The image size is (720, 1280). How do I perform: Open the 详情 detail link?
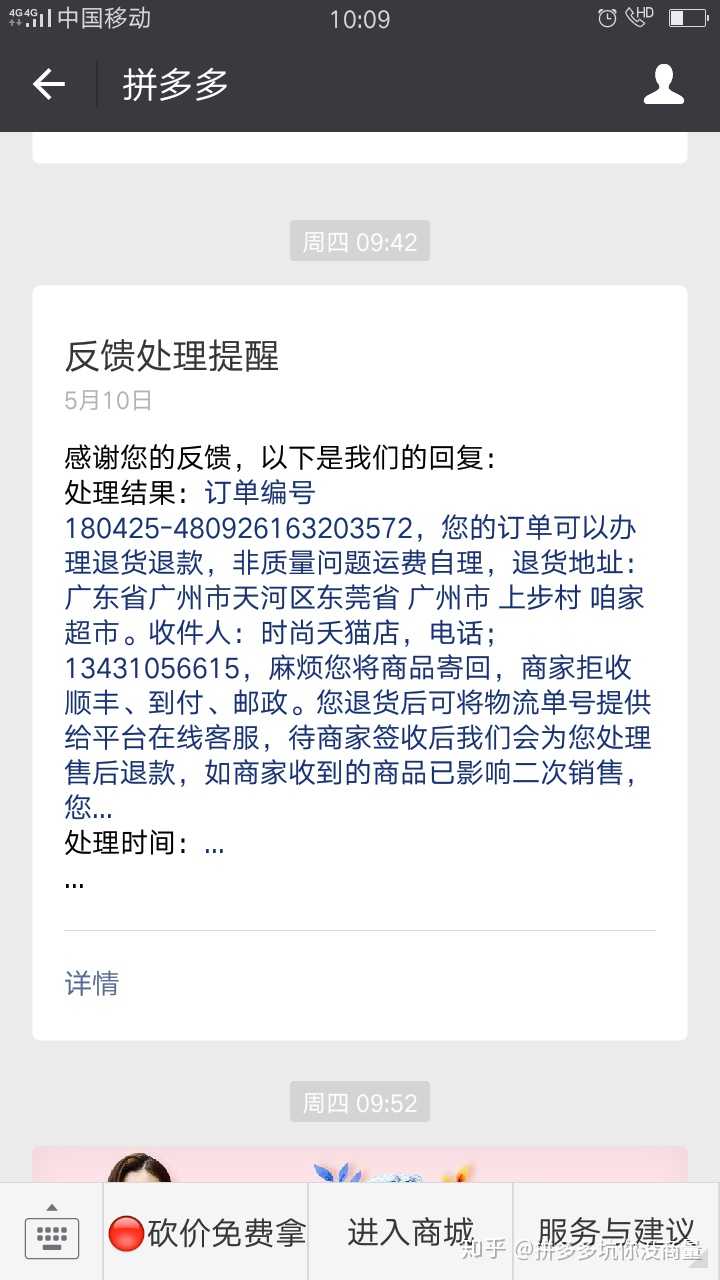point(91,984)
